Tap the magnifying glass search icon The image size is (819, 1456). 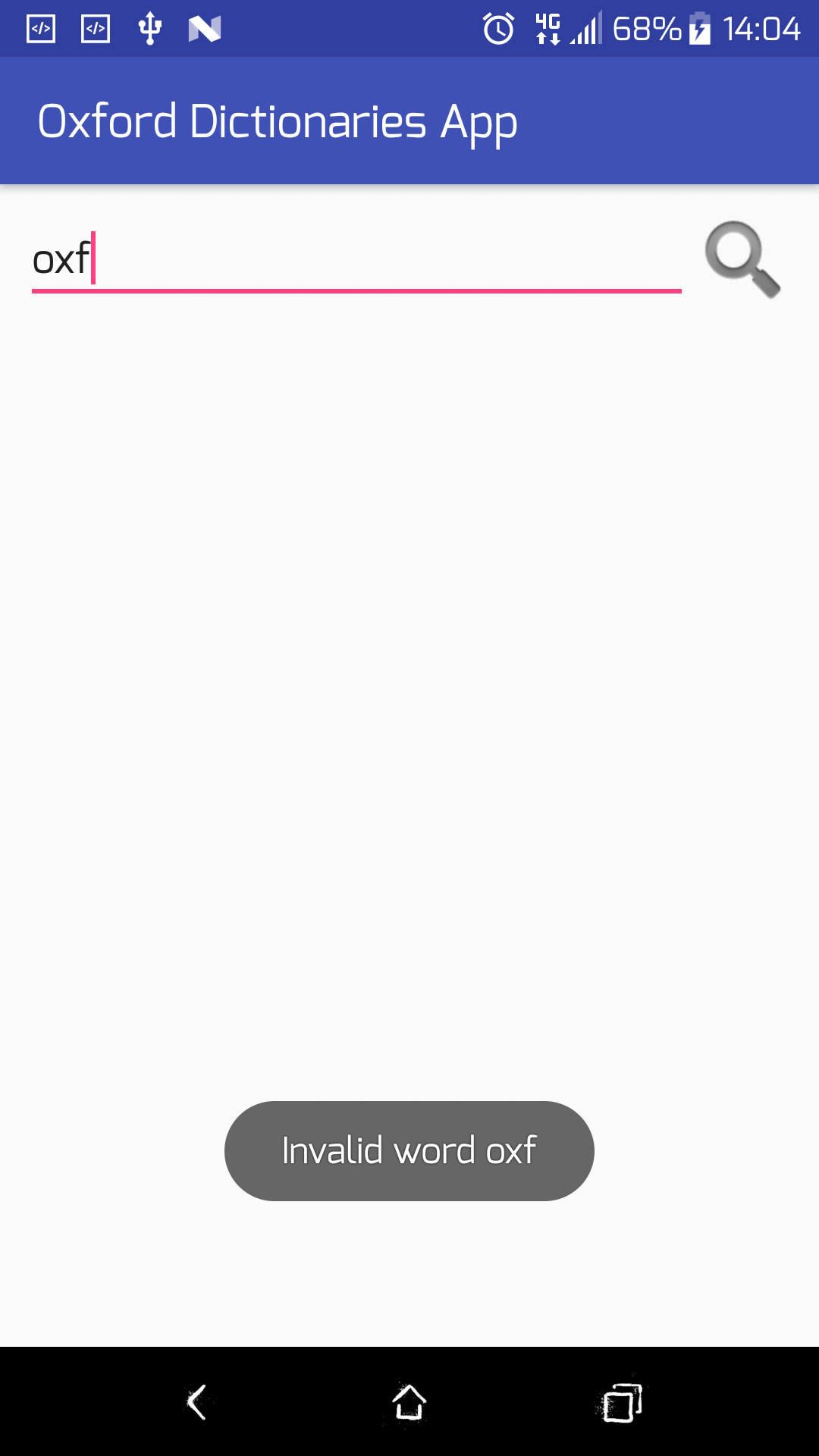(x=742, y=259)
